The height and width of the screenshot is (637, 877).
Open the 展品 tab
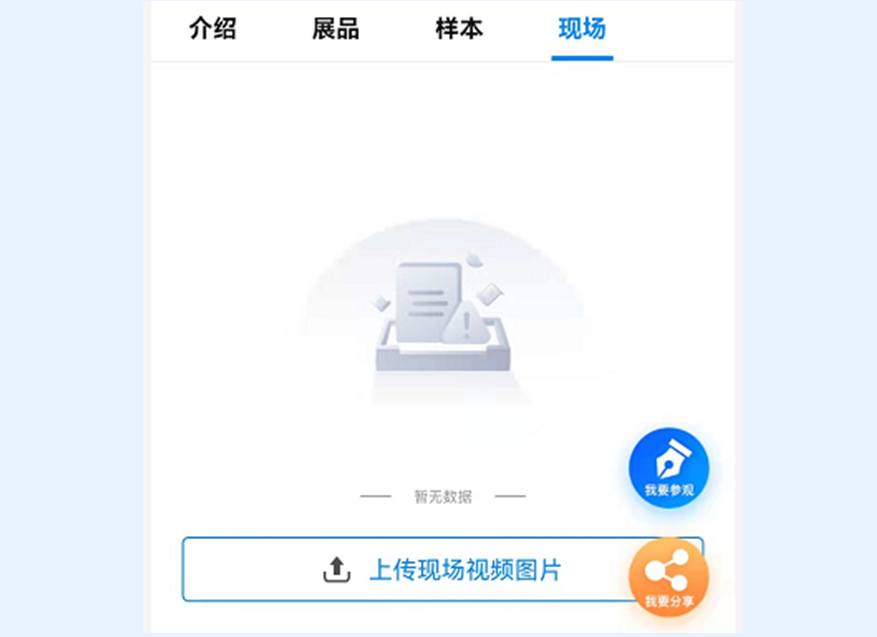(335, 29)
